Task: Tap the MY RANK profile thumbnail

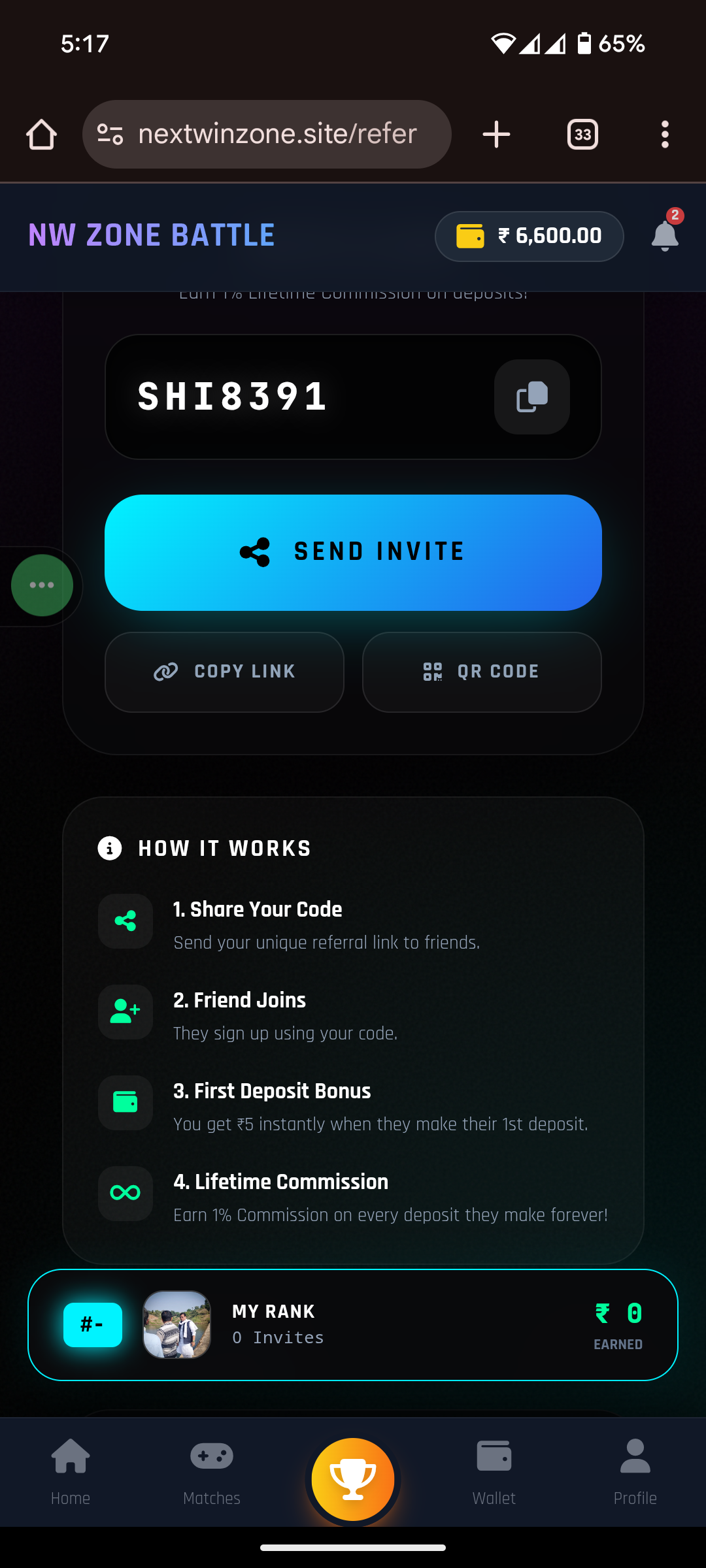Action: 176,1325
